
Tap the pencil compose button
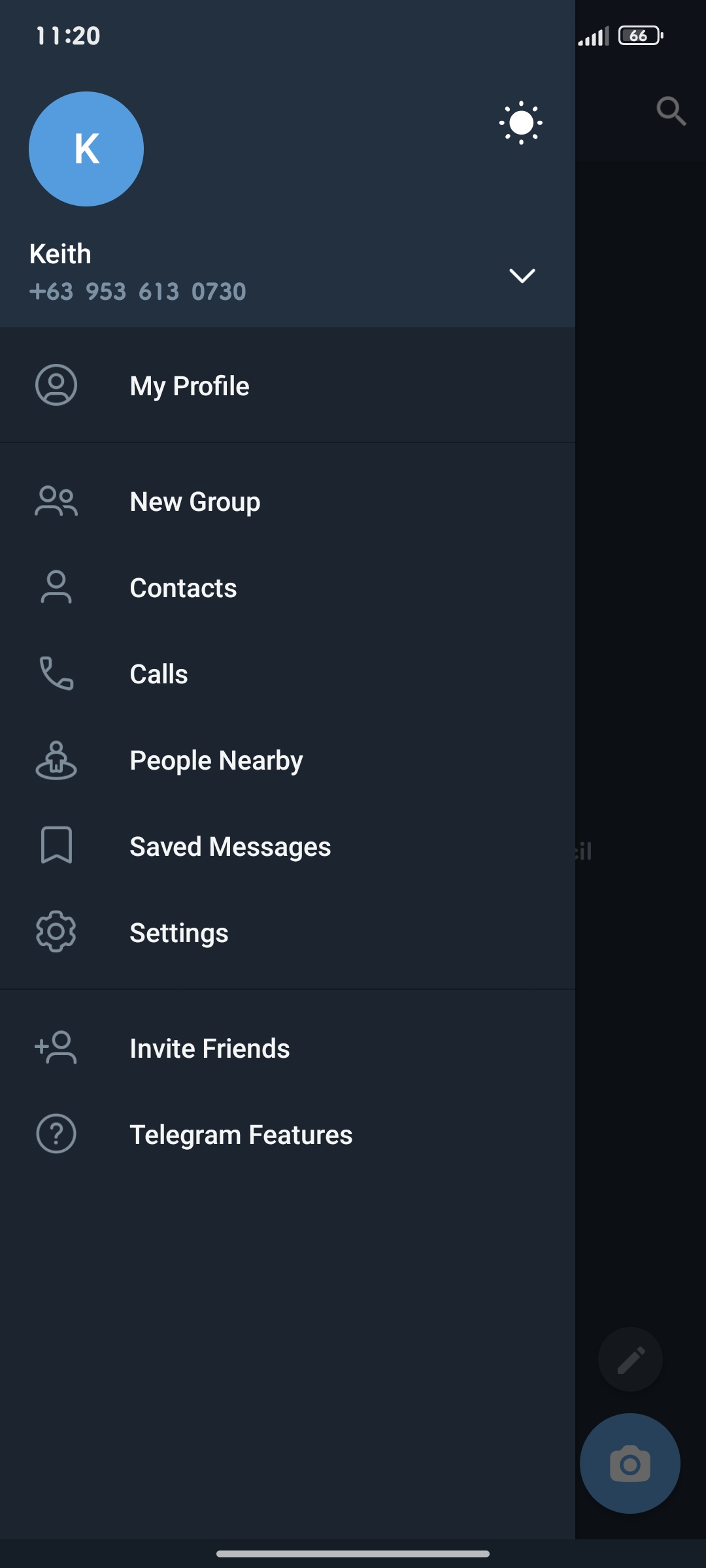coord(630,1359)
